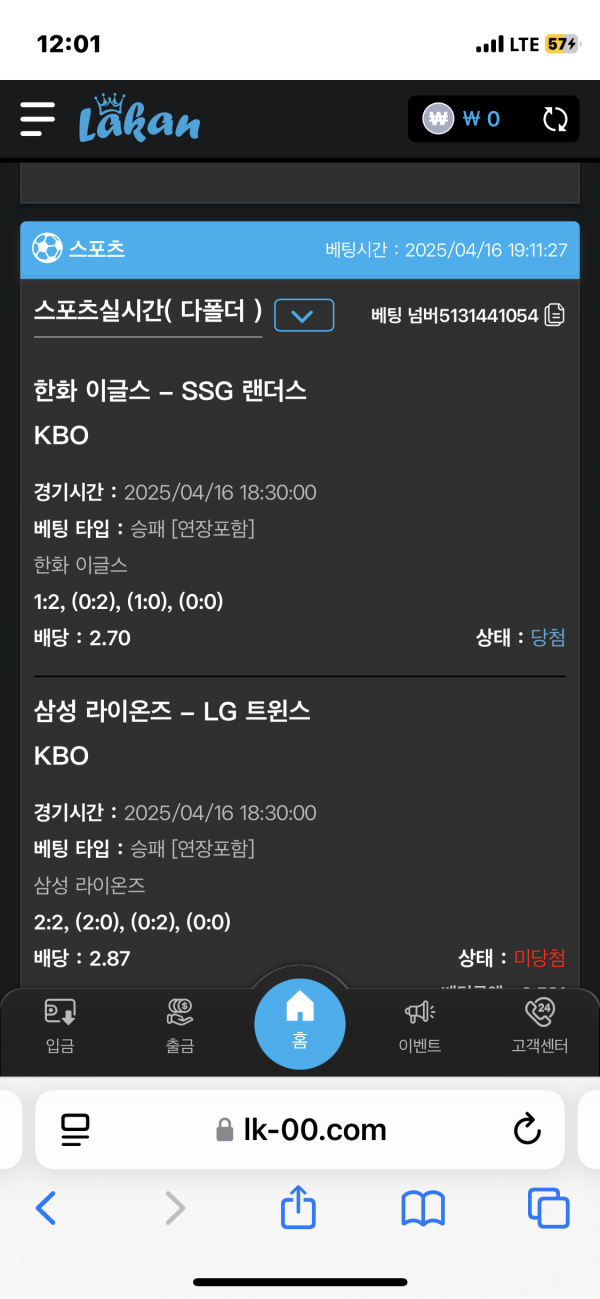This screenshot has height=1299, width=600.
Task: Open Safari page settings menu
Action: click(x=75, y=1130)
